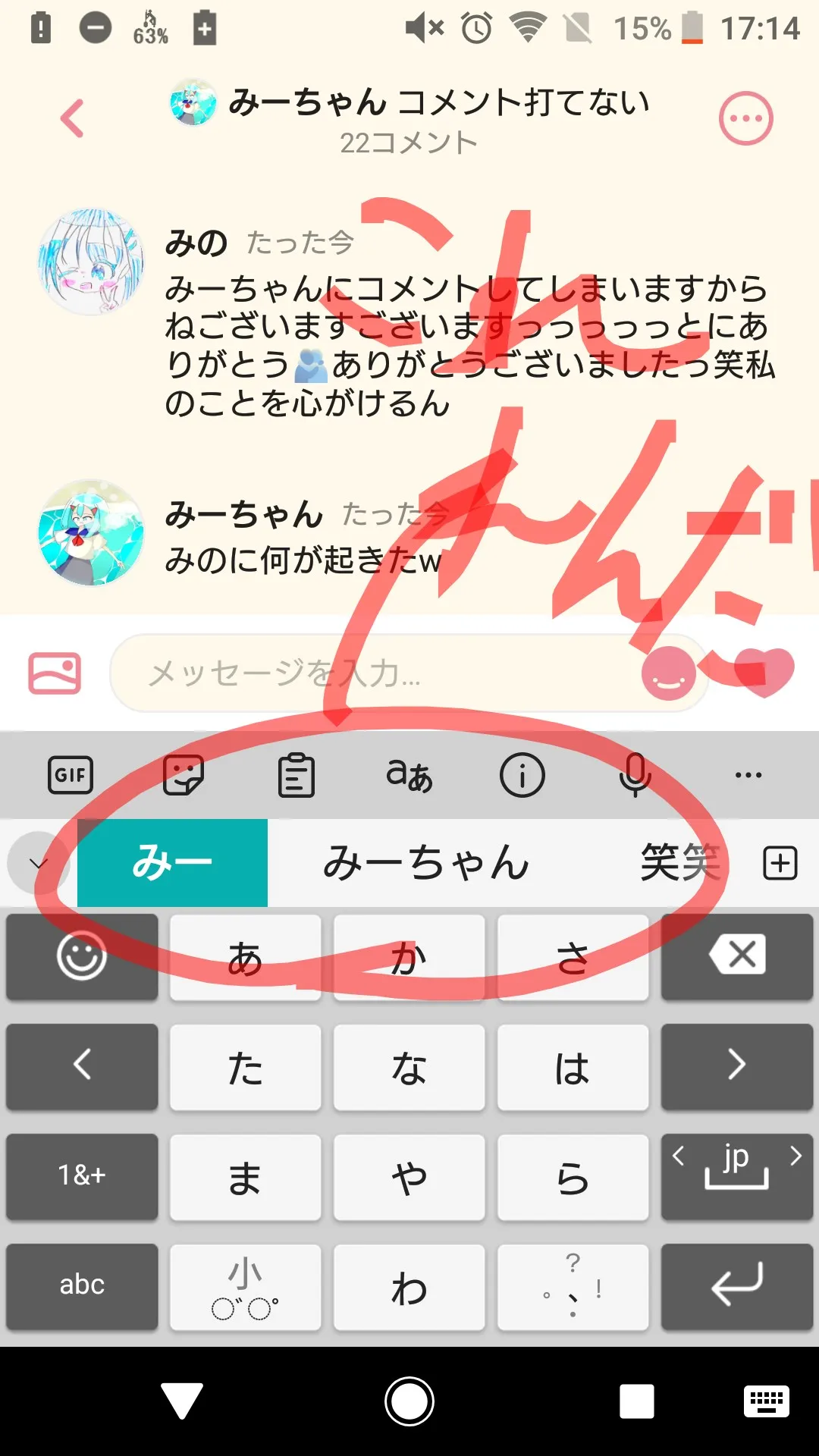Choose the highlighted みー suggestion

click(x=172, y=863)
